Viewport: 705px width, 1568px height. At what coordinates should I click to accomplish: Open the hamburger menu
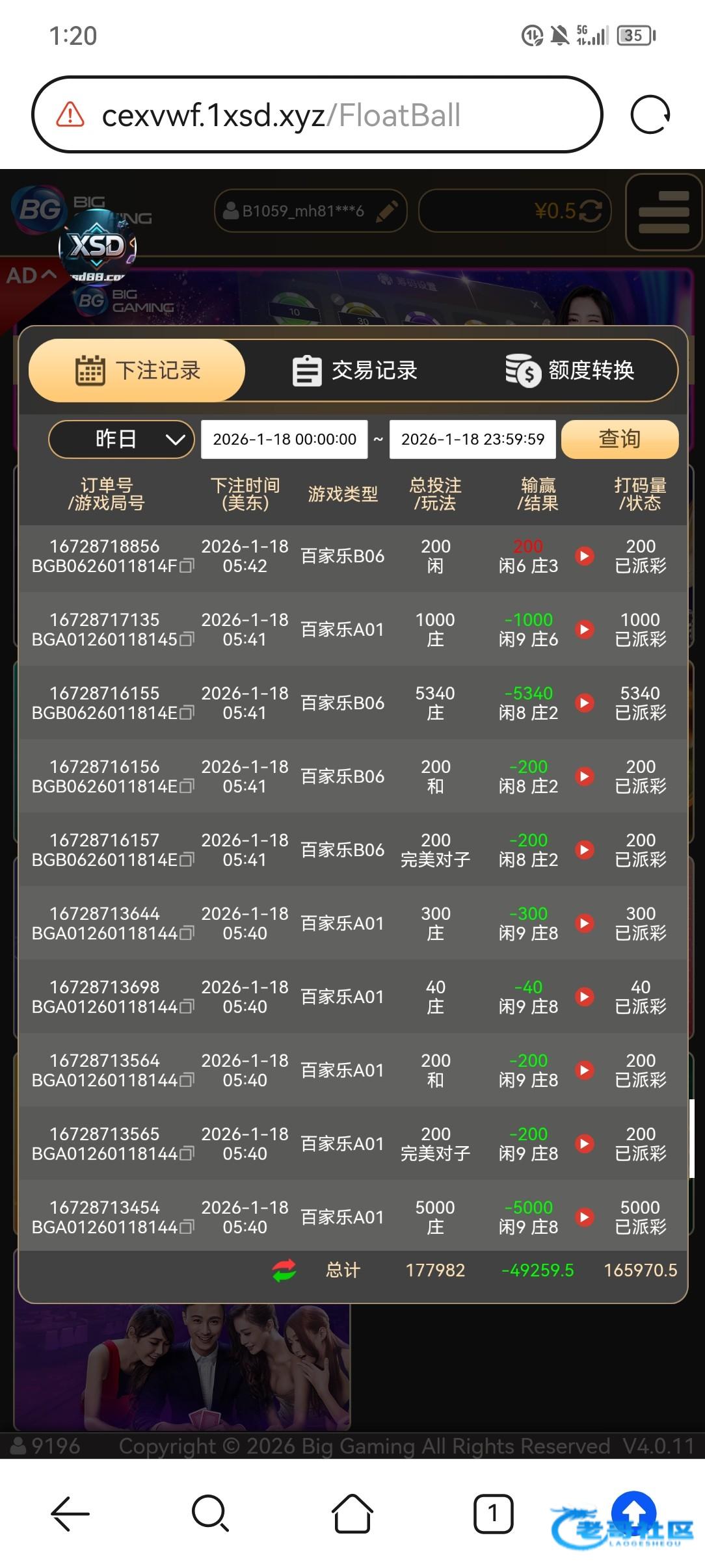tap(663, 212)
